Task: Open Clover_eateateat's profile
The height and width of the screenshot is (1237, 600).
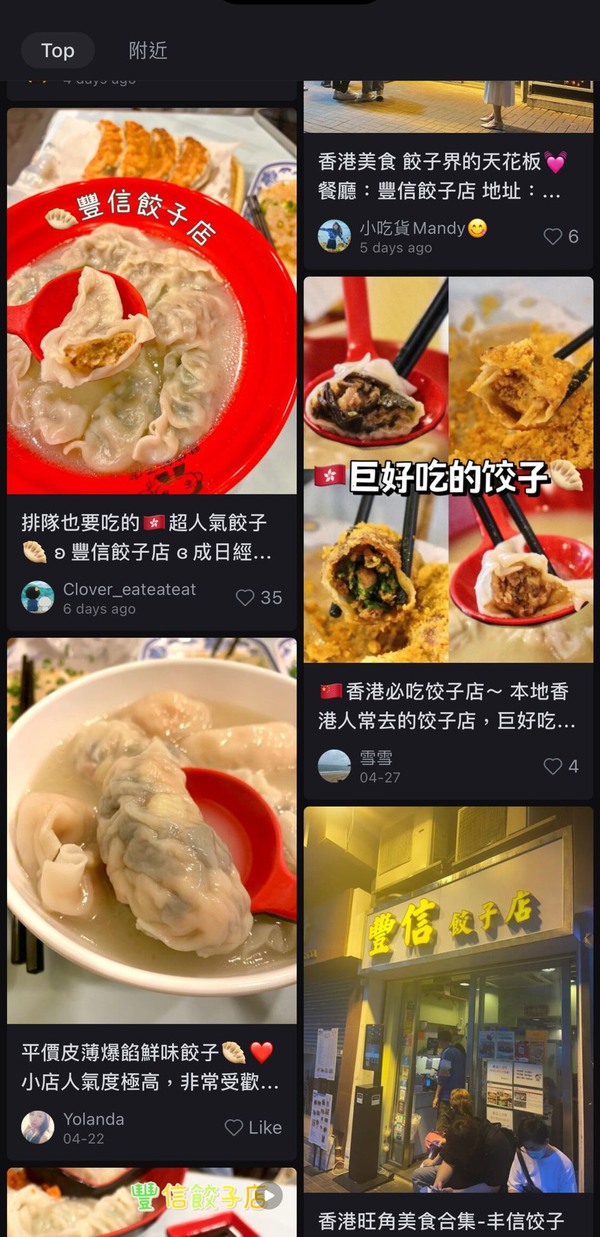Action: pos(38,597)
